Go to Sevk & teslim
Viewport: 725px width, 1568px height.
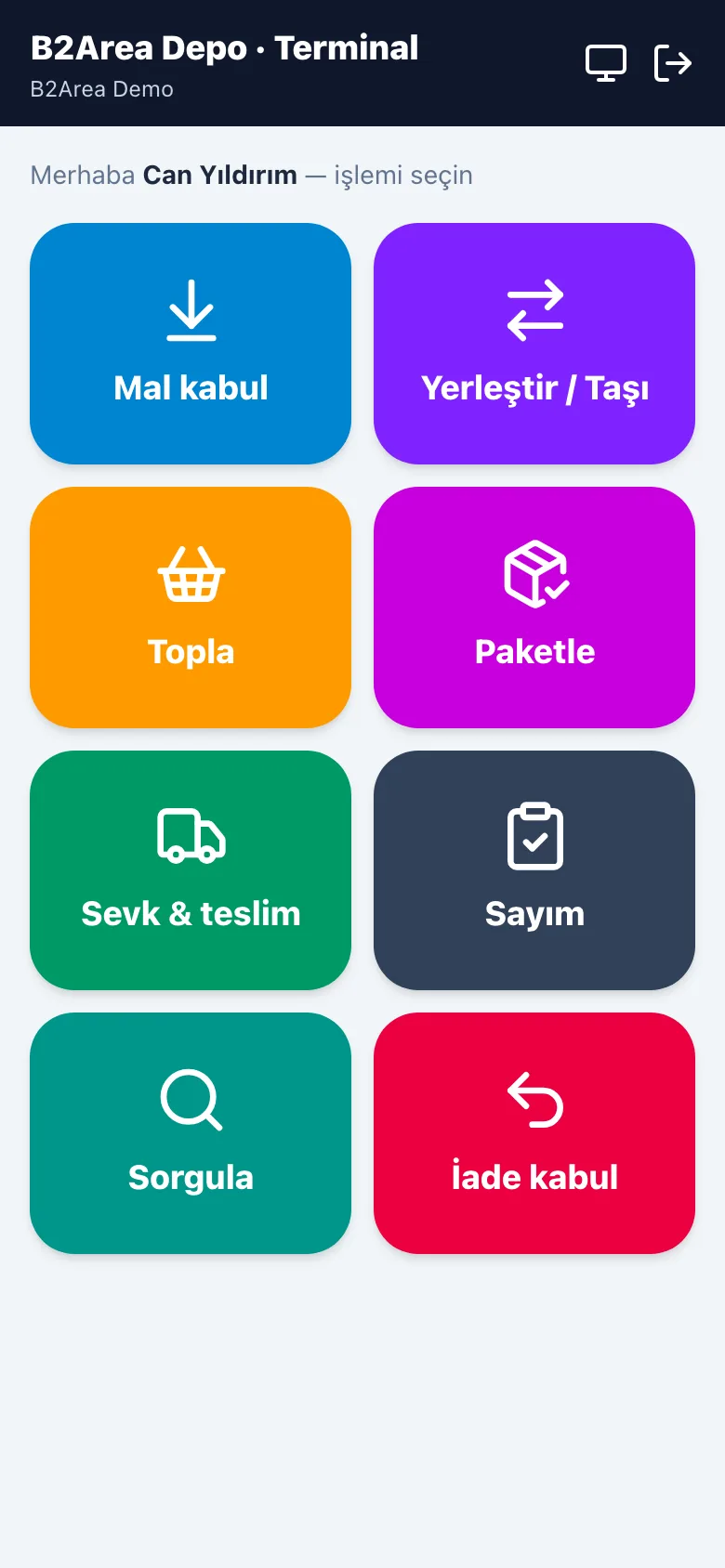pyautogui.click(x=191, y=870)
